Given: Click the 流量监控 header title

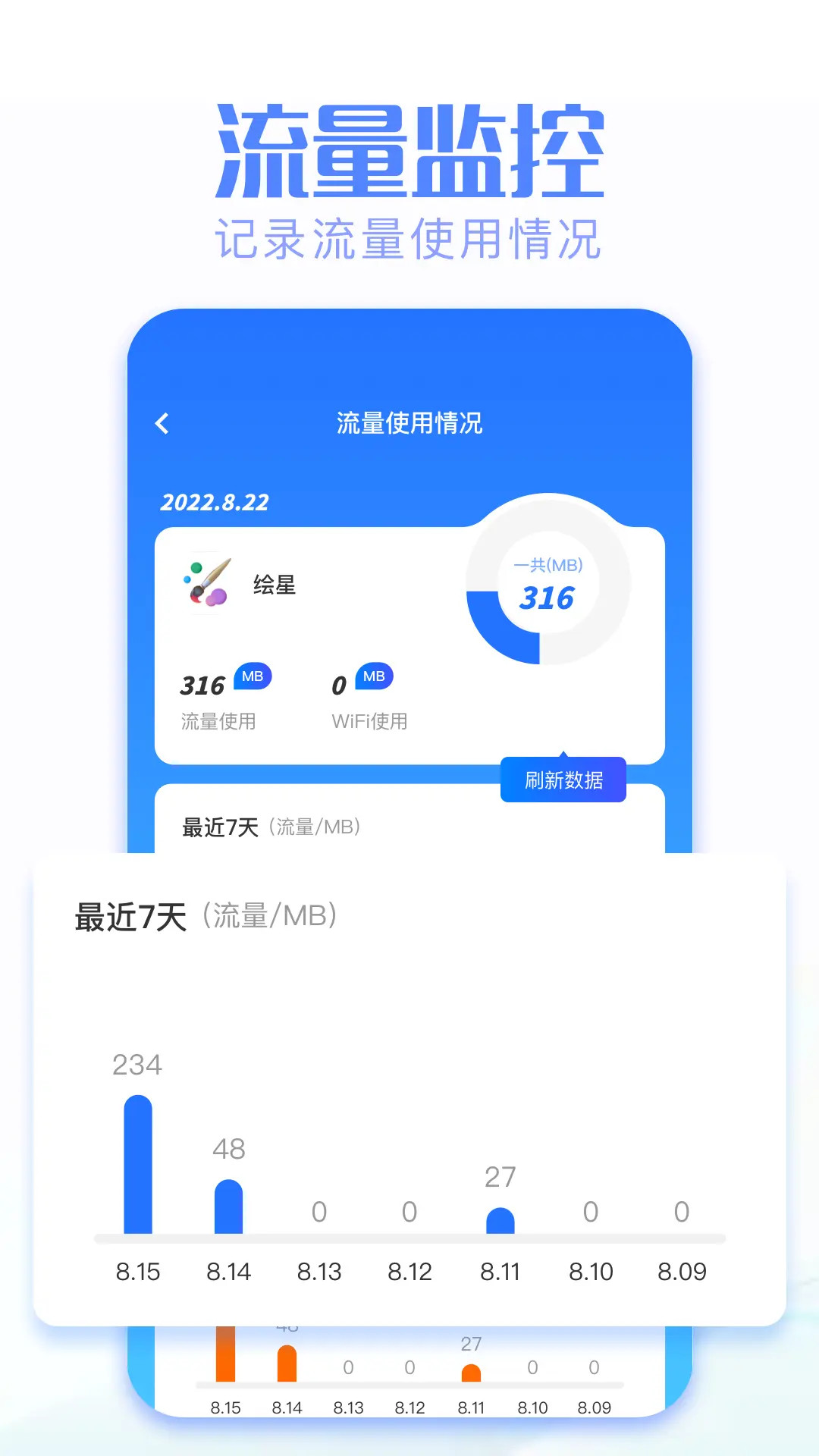Looking at the screenshot, I should point(409,144).
